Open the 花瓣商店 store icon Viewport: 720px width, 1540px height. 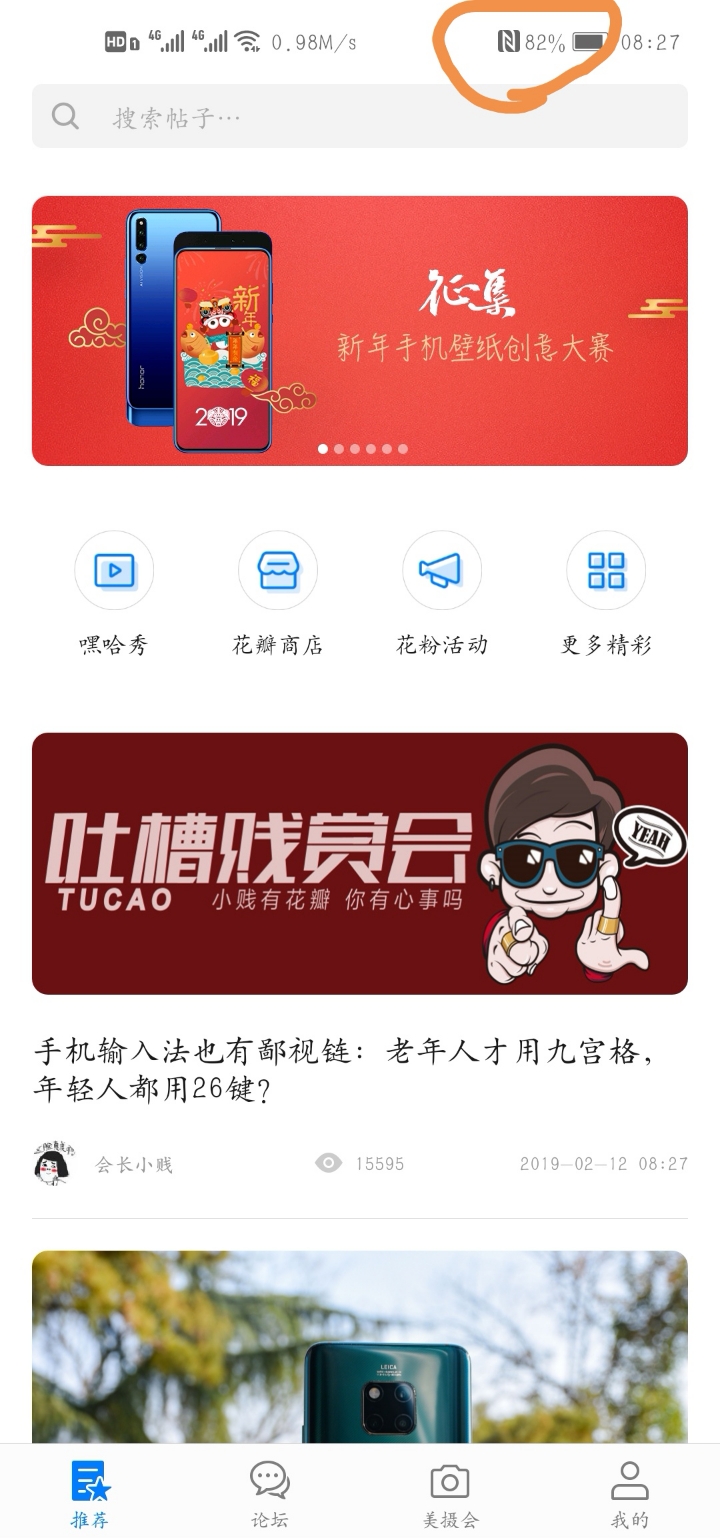[x=278, y=570]
